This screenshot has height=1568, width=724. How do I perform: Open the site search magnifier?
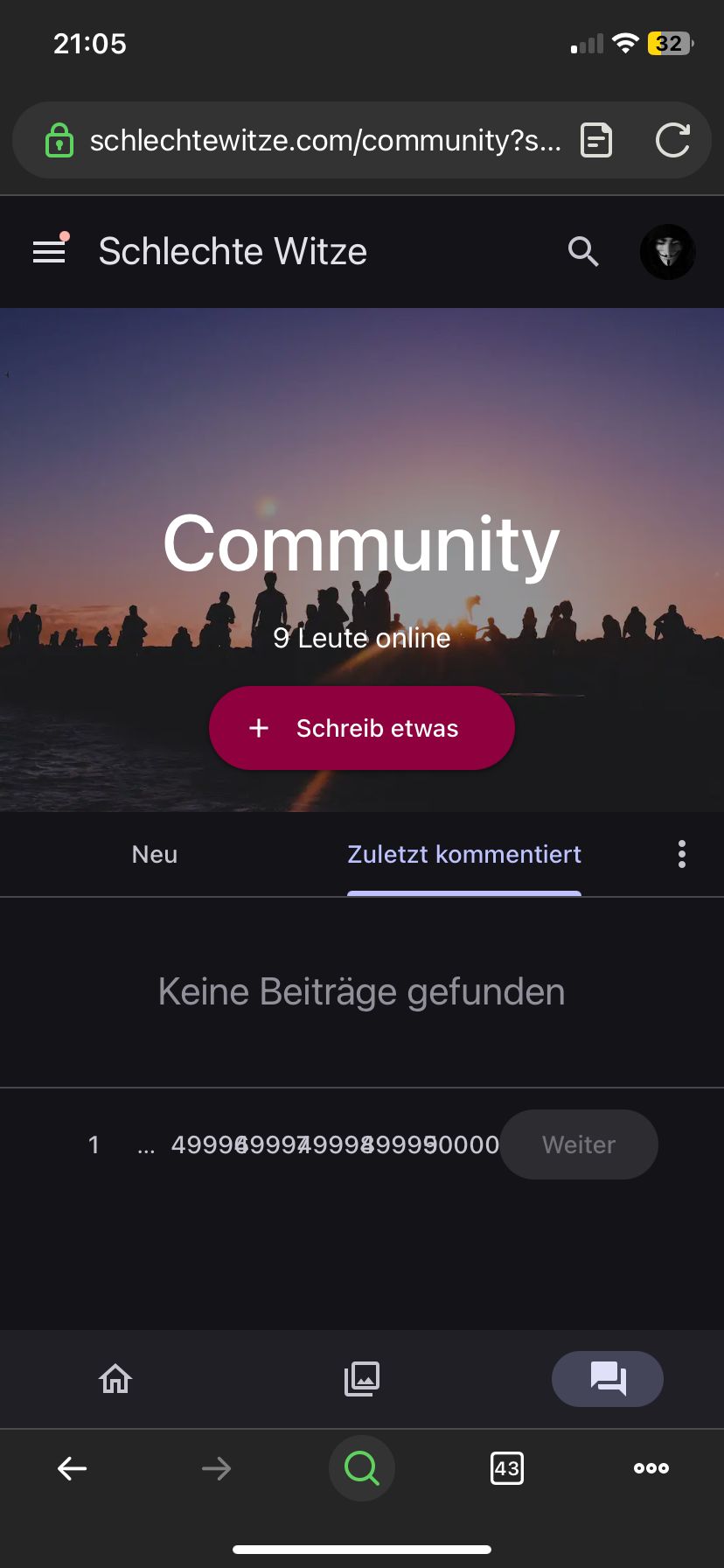click(x=583, y=252)
